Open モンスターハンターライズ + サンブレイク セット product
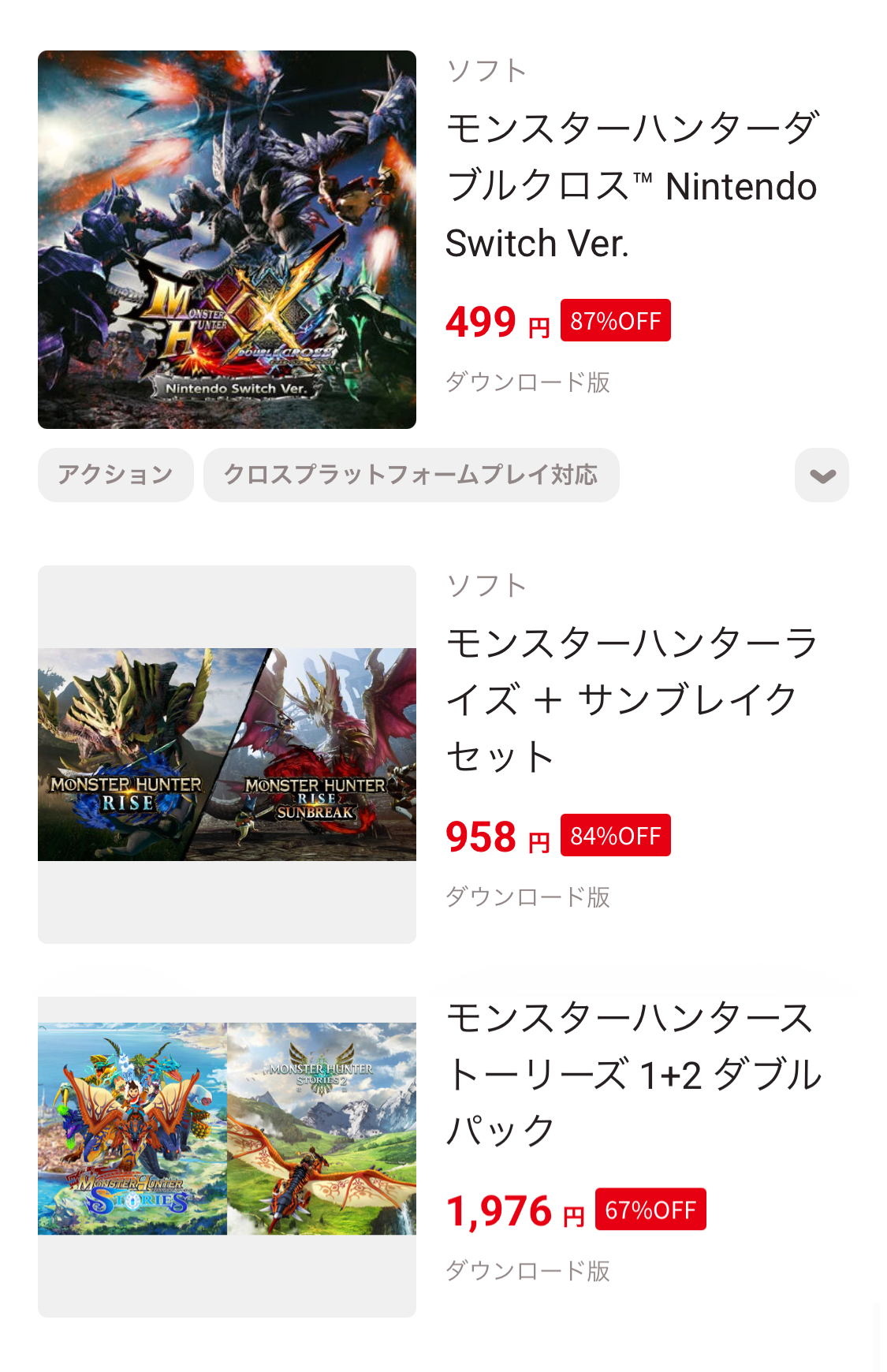The image size is (887, 1372). [x=631, y=700]
